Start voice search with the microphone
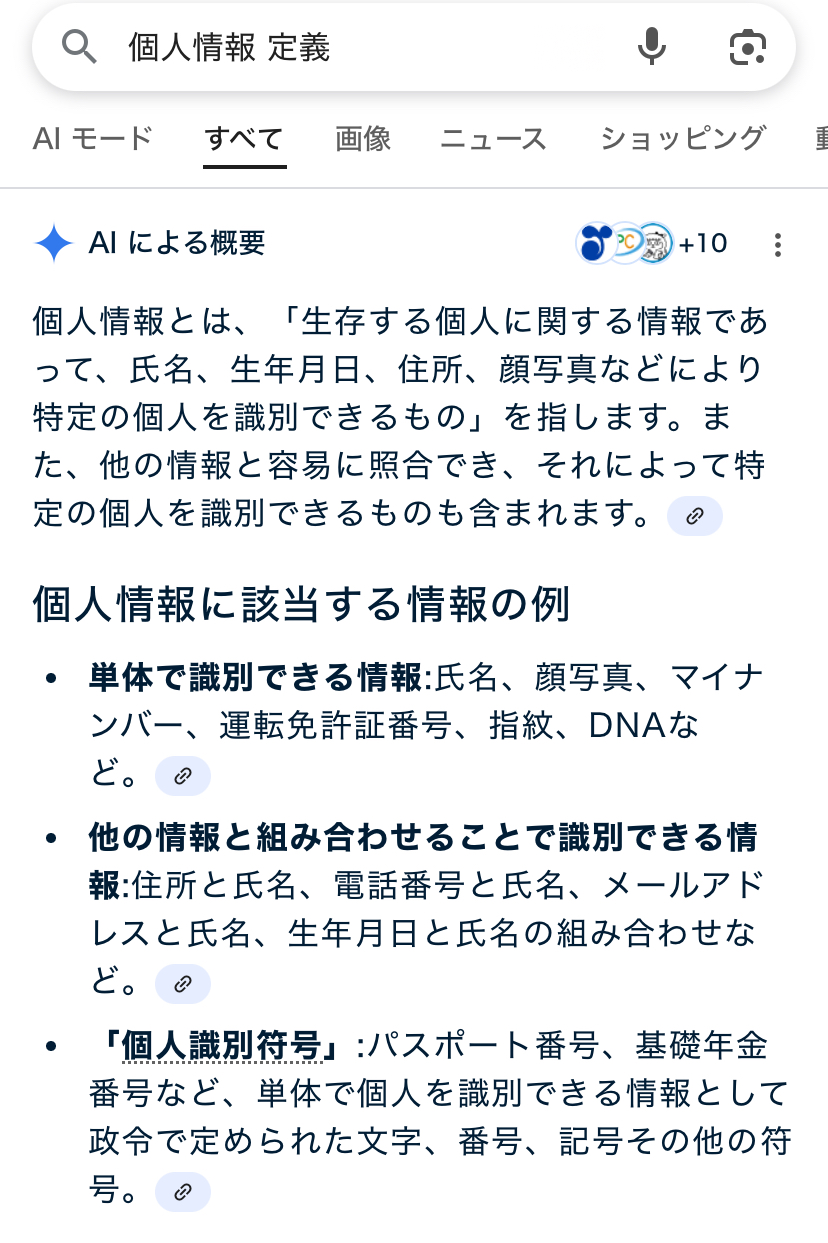 pos(652,47)
